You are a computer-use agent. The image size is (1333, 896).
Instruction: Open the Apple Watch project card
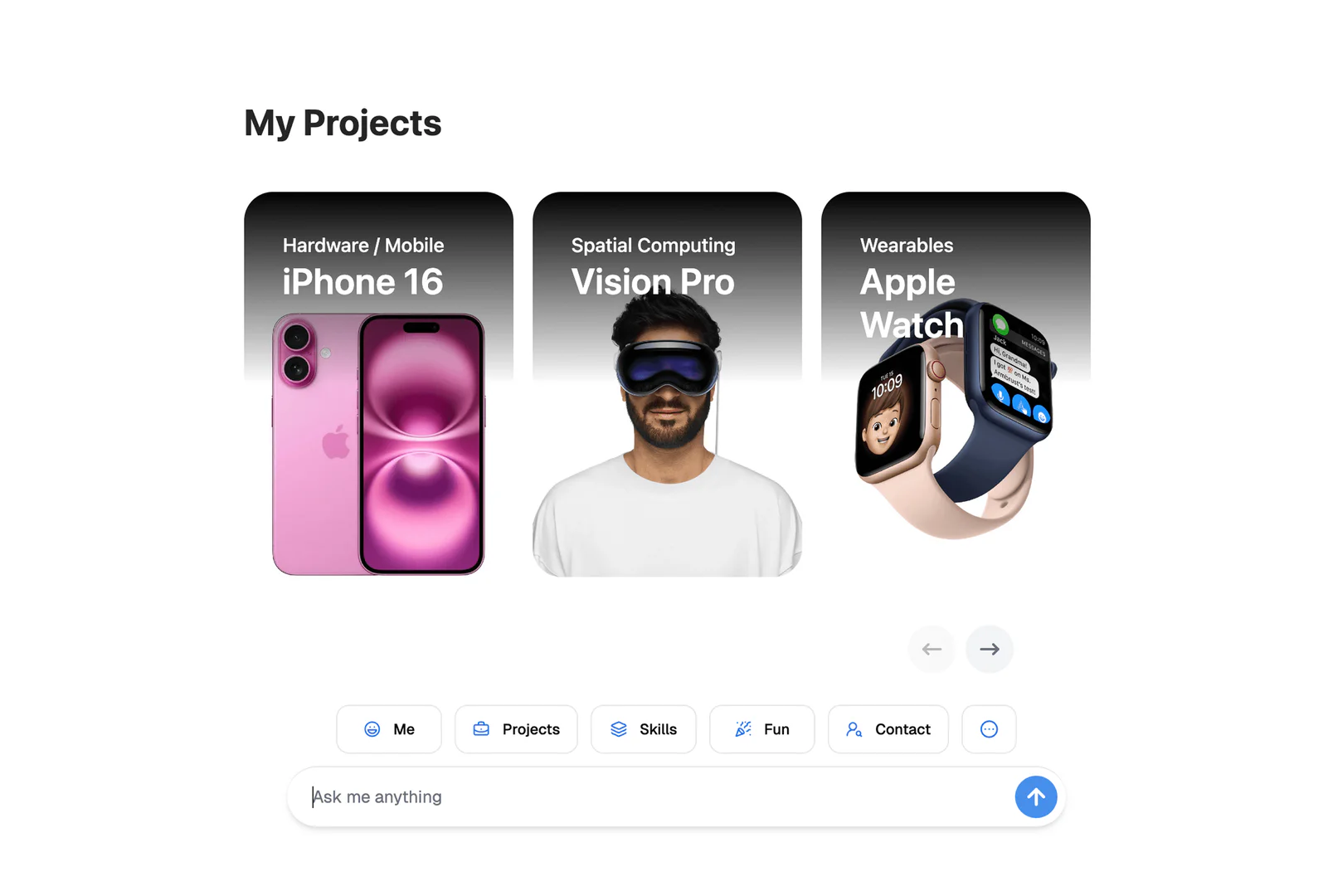956,384
